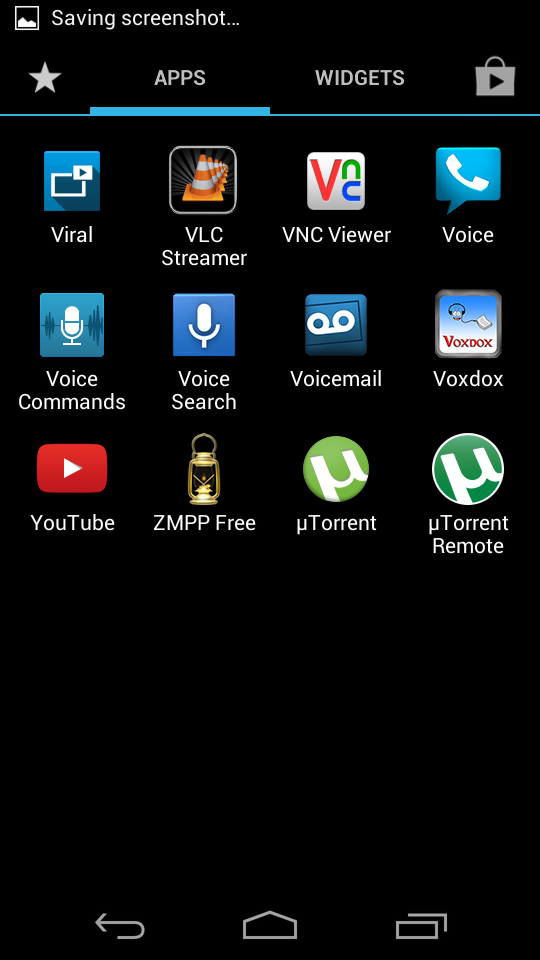The width and height of the screenshot is (540, 960).
Task: Open the Play Store shop icon
Action: pos(495,77)
